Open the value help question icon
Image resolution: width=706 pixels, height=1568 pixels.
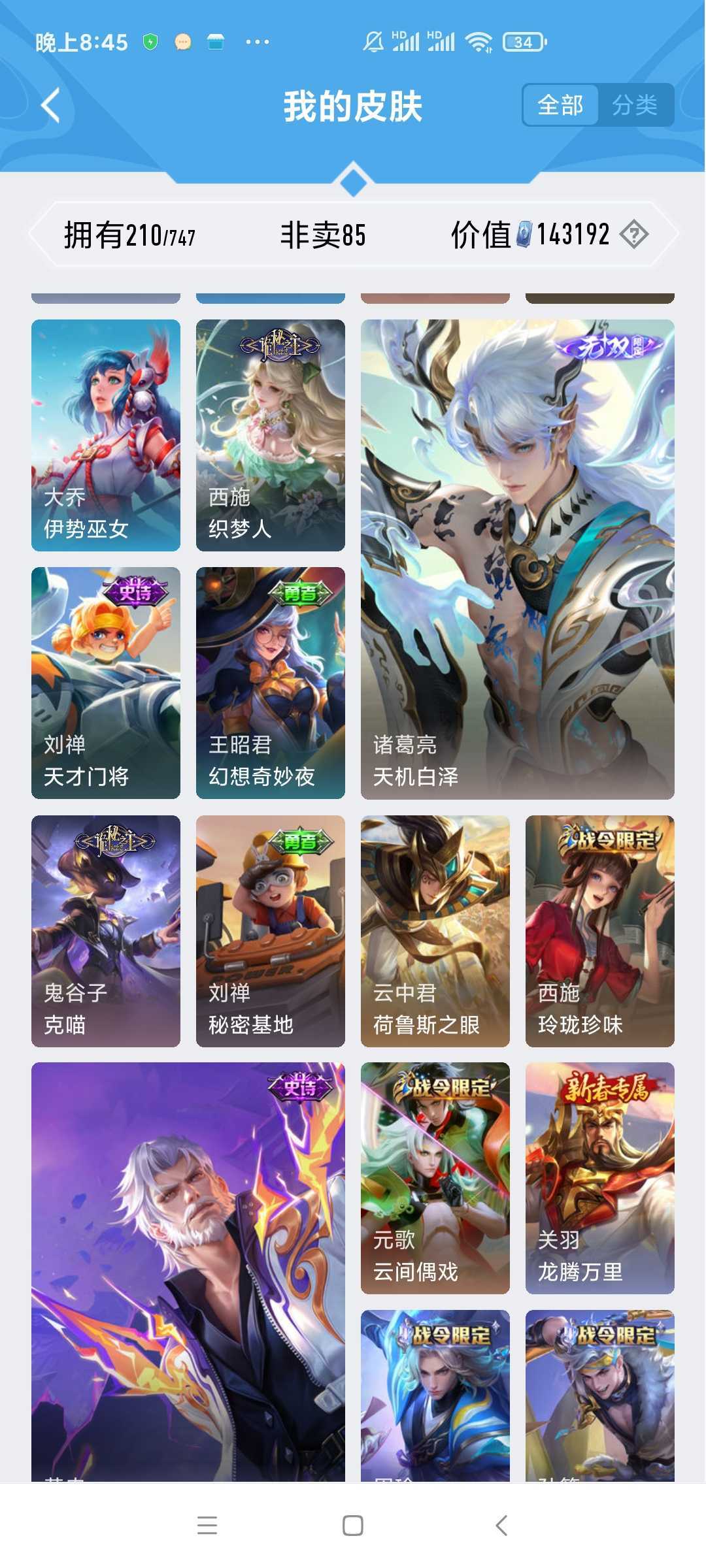(x=633, y=234)
